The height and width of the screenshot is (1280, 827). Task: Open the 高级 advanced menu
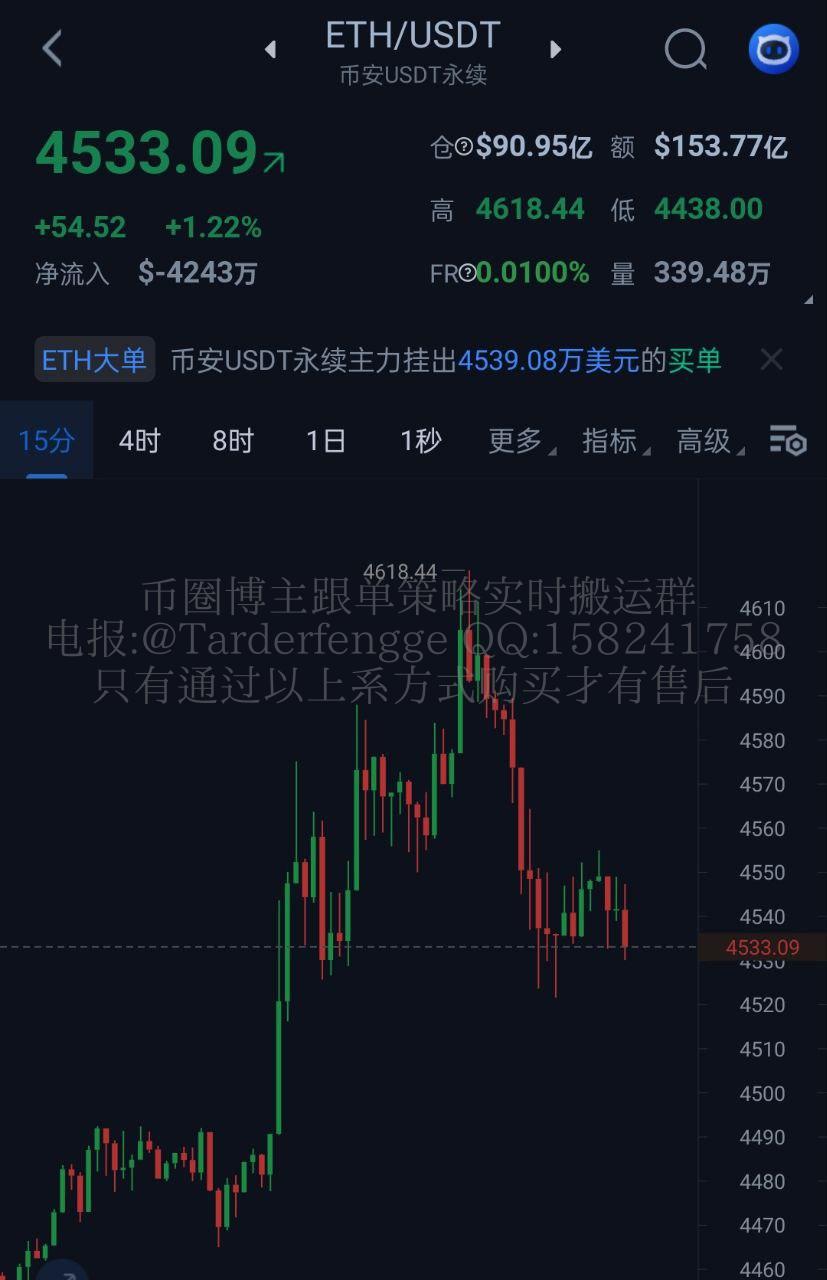pos(705,440)
